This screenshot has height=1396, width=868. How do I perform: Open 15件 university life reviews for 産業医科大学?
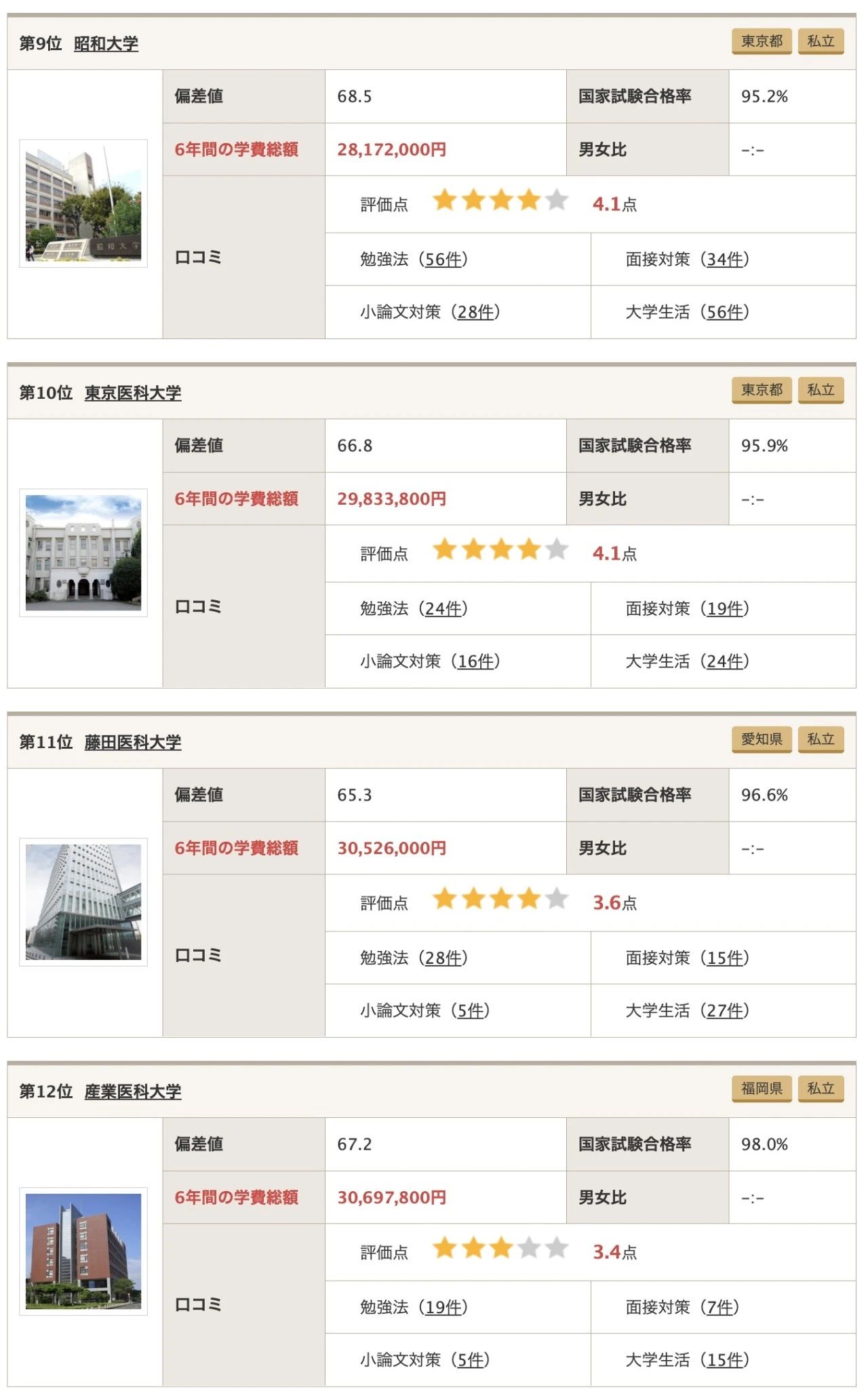coord(725,1360)
